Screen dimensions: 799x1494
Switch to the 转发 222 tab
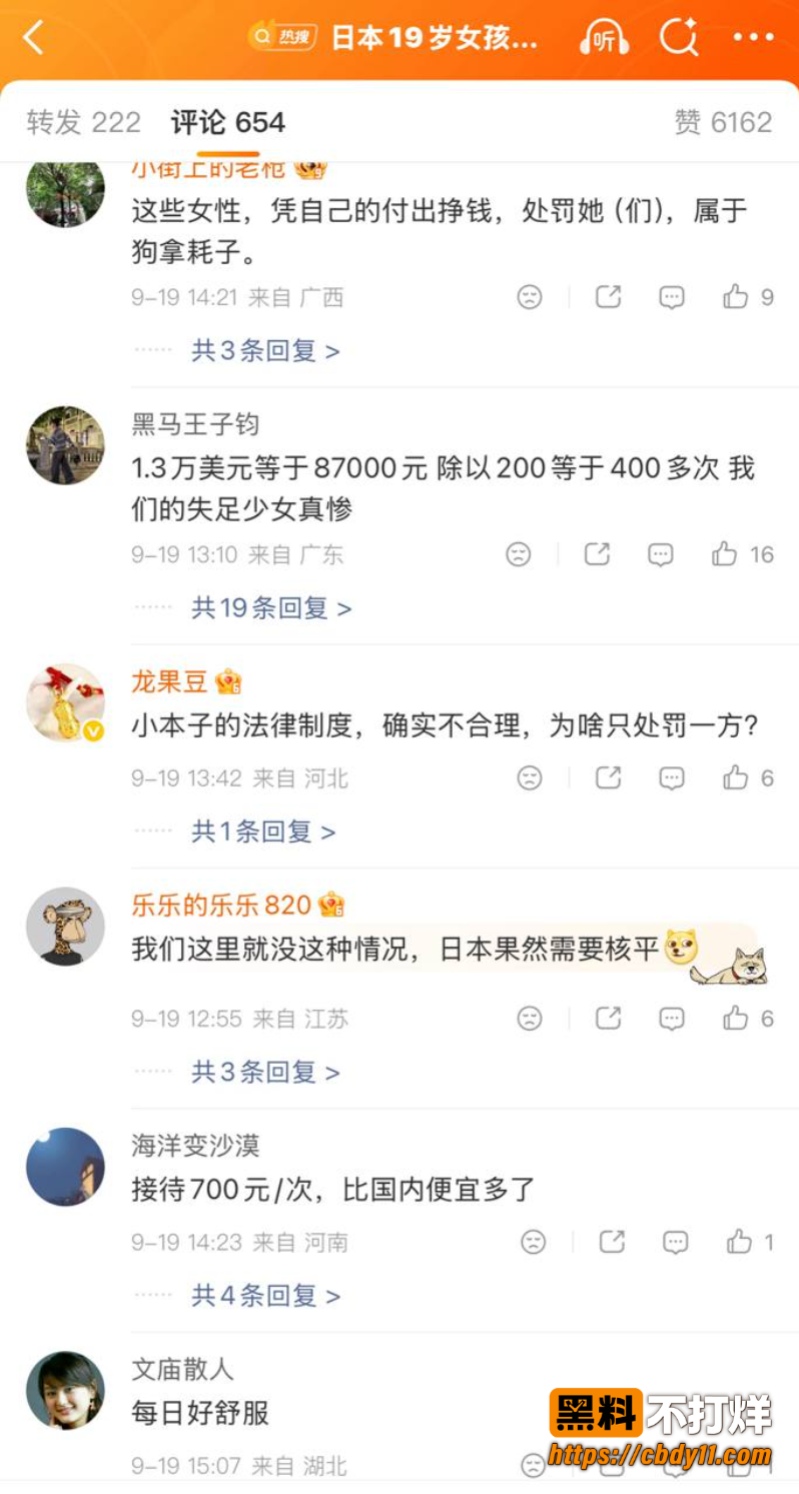point(84,123)
